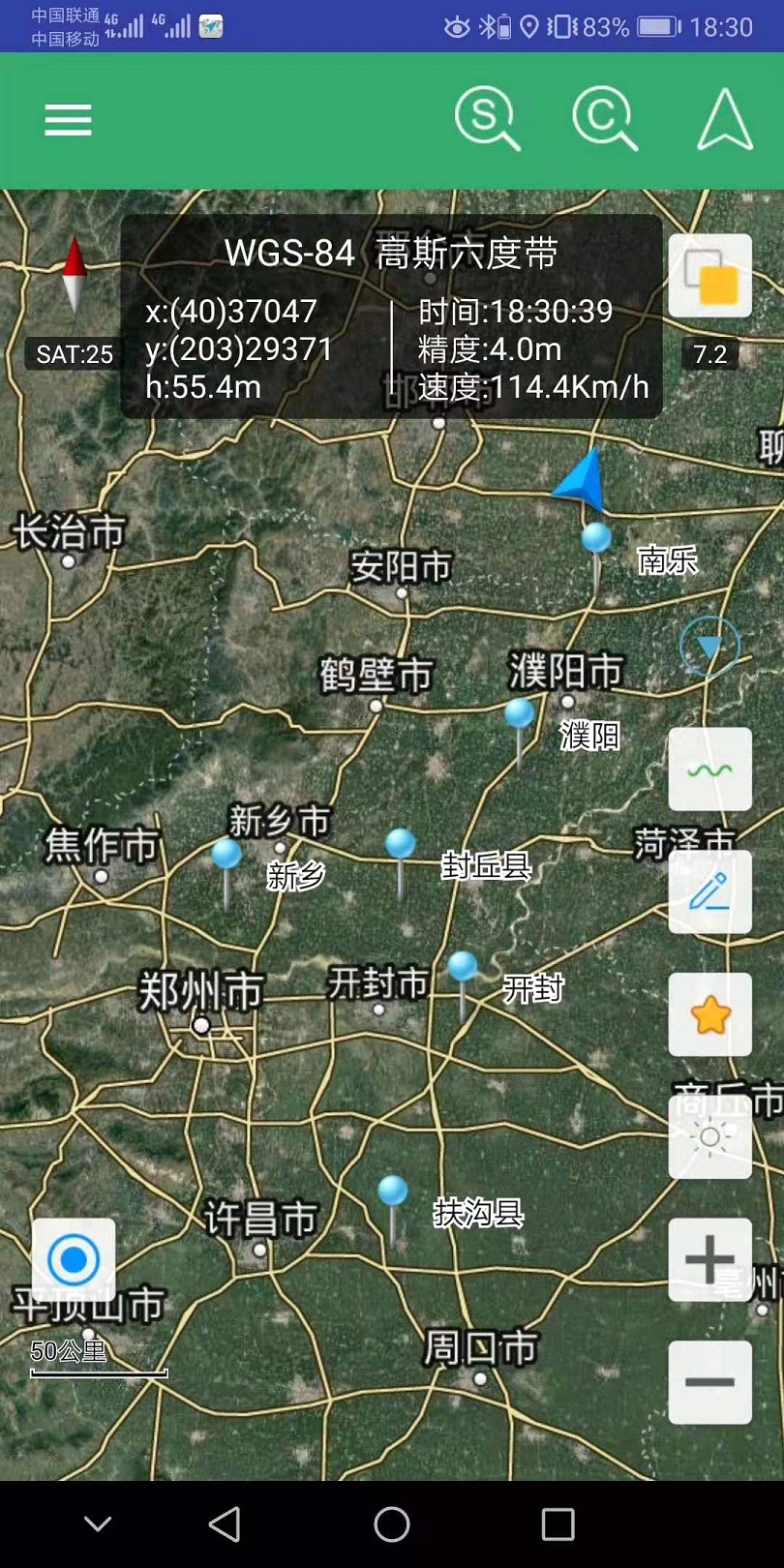Tap the compass north arrow
Viewport: 784px width, 1568px height.
click(75, 275)
